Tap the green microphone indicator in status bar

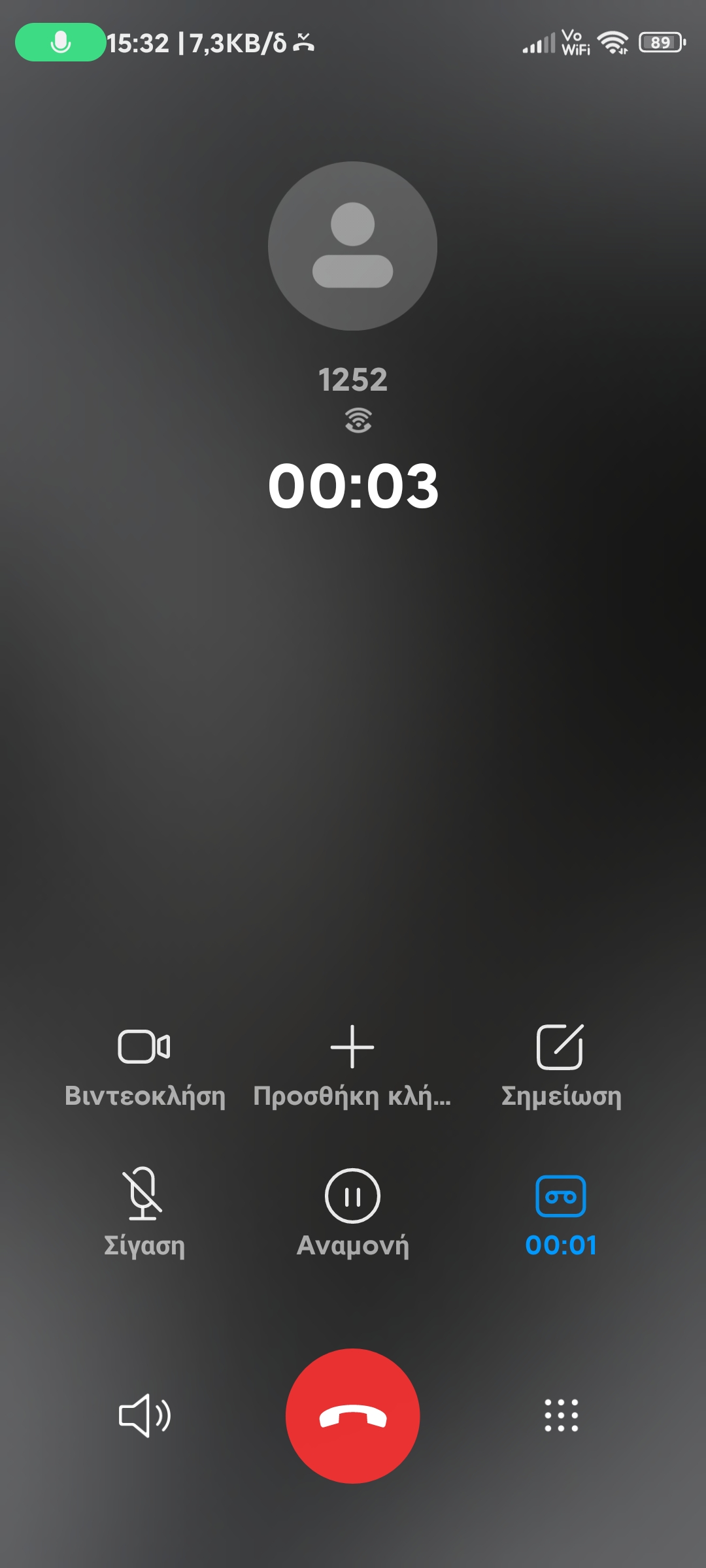click(x=60, y=42)
